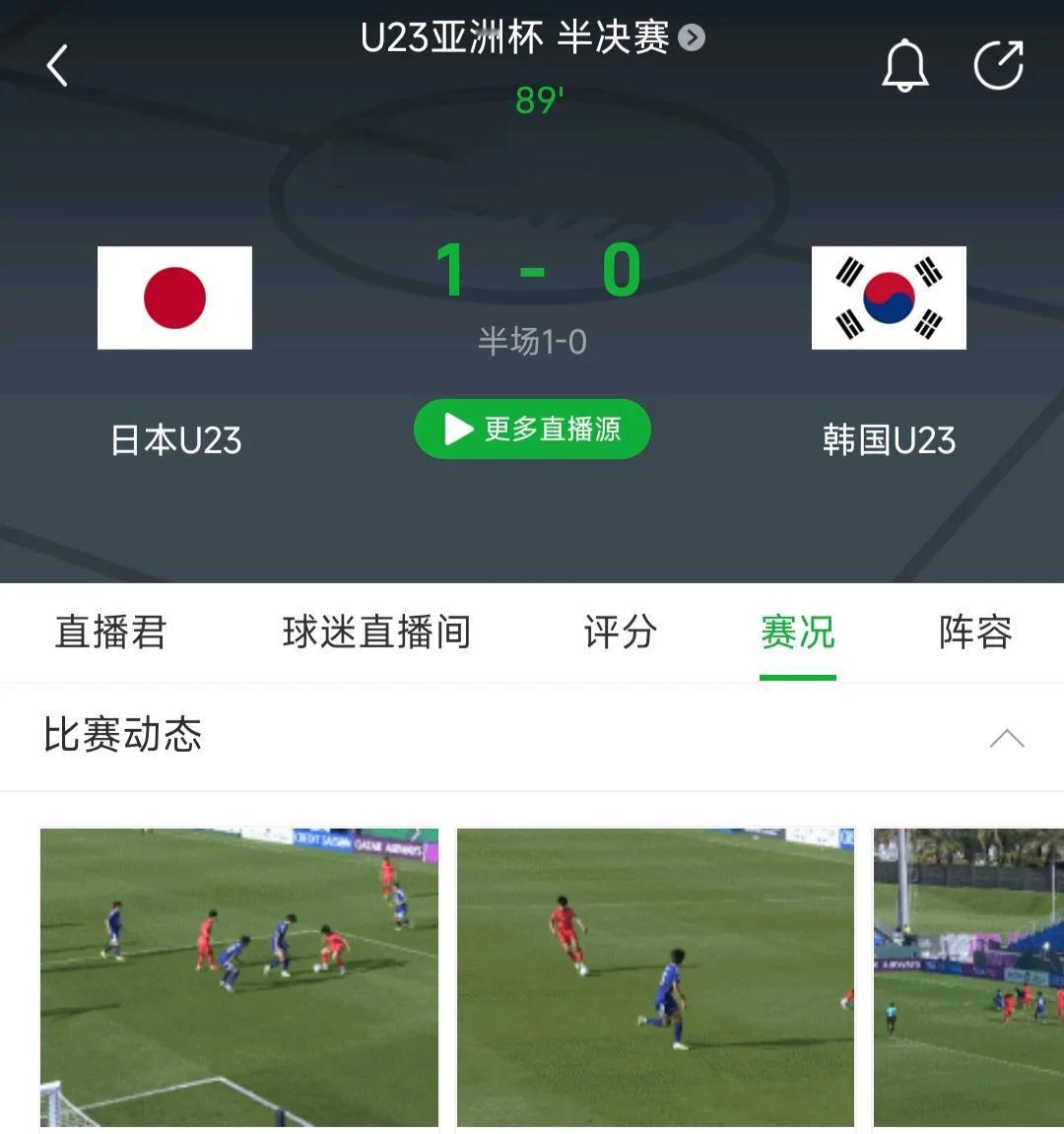This screenshot has width=1064, height=1134.
Task: Open the notification bell icon
Action: pos(904,65)
